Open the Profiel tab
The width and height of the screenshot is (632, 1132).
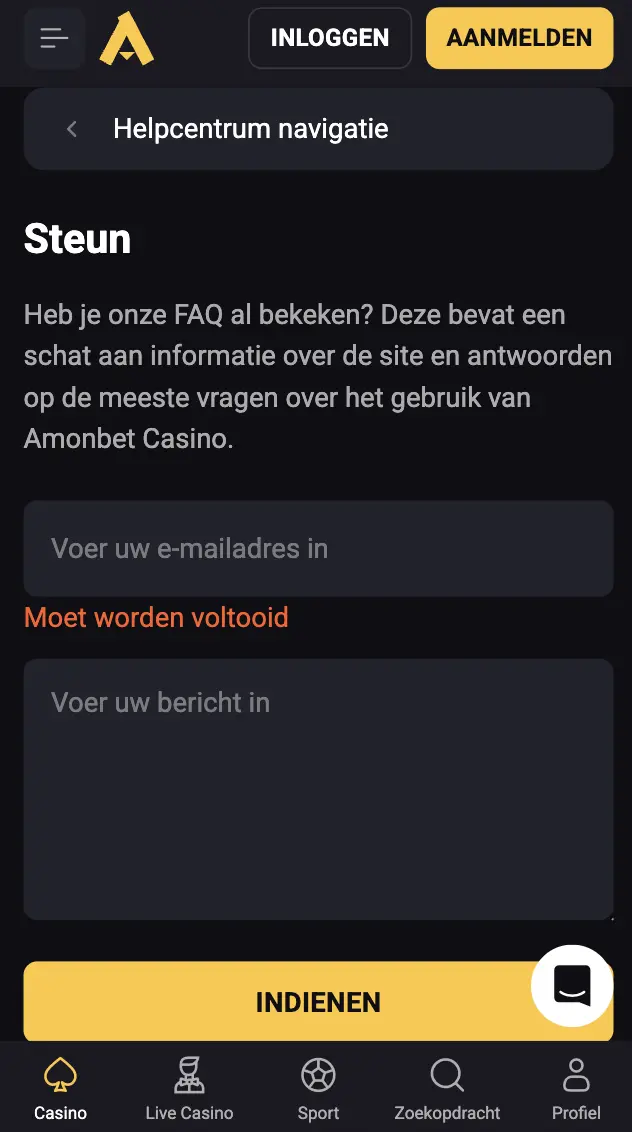pos(576,1089)
